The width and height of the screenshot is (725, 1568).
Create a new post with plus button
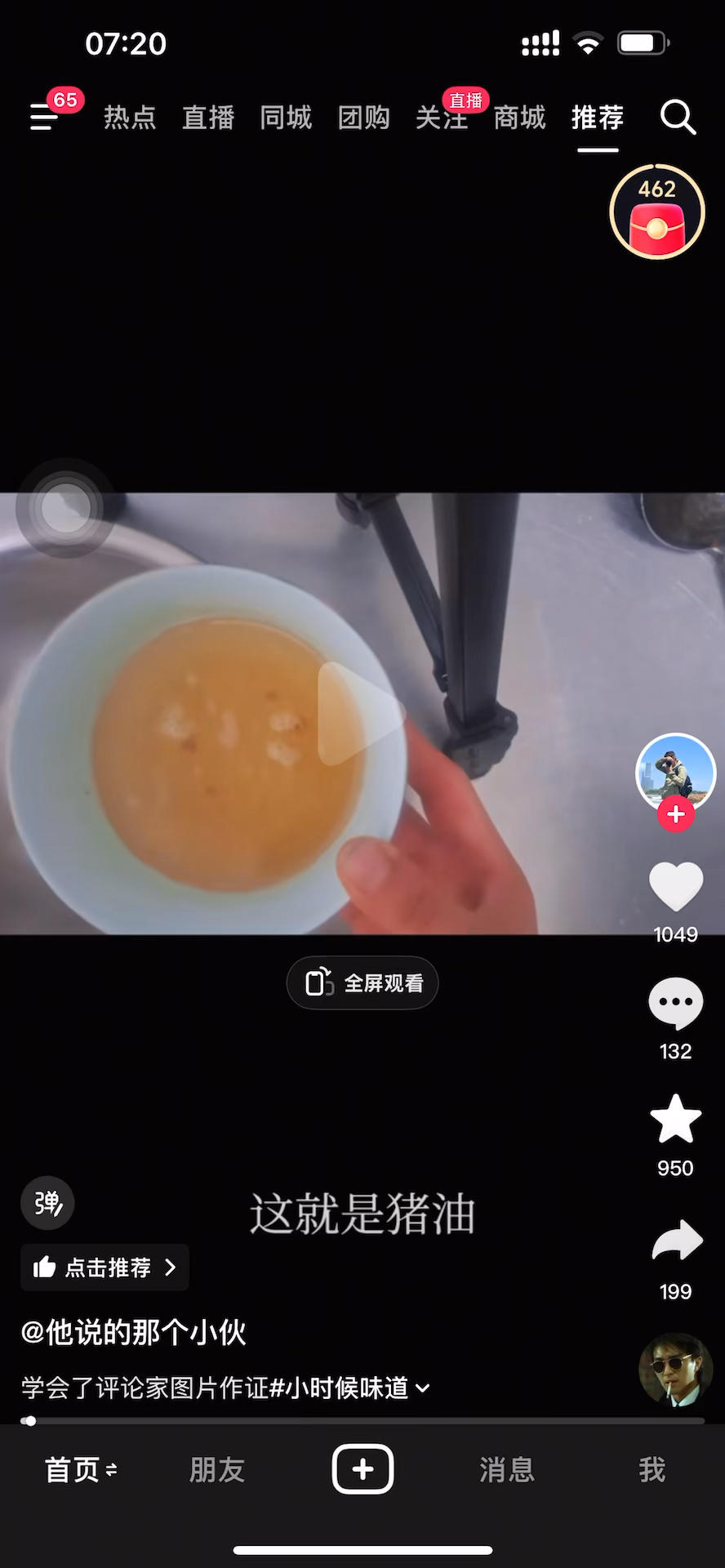362,1469
